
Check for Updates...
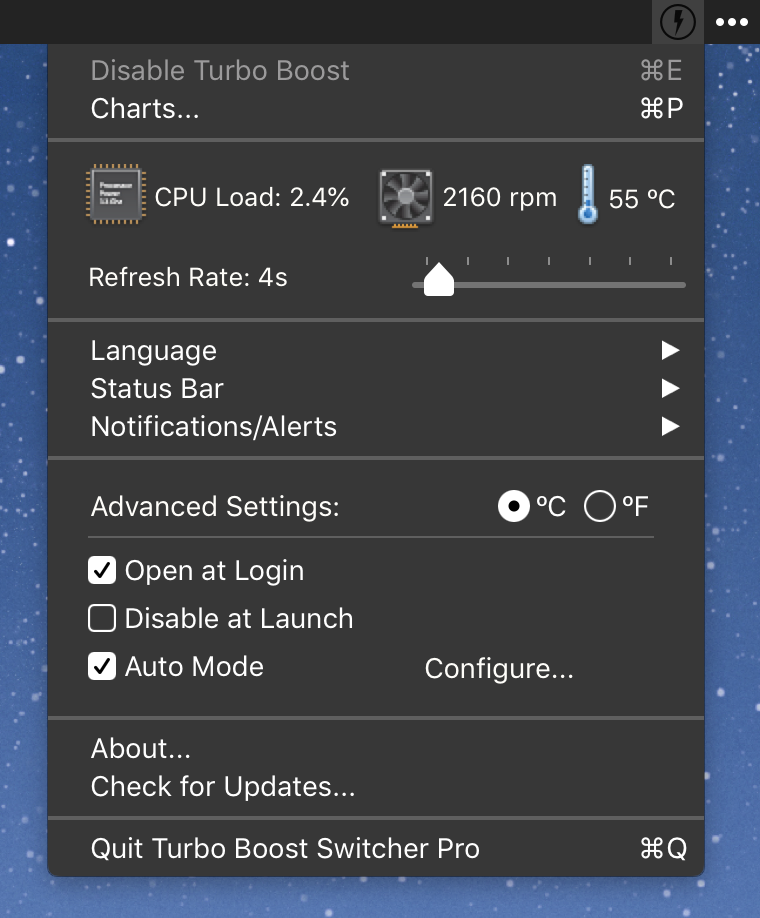[x=222, y=787]
